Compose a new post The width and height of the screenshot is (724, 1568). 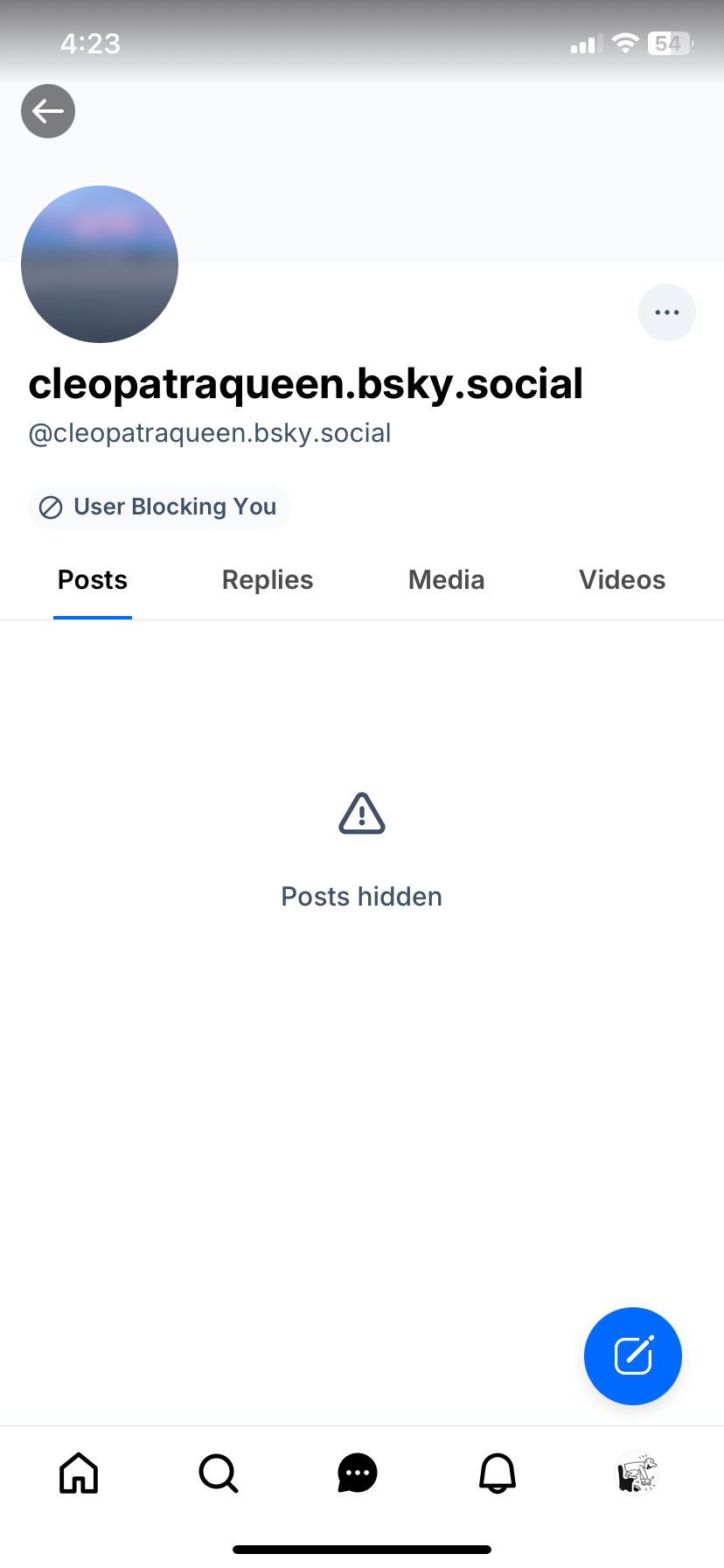coord(632,1356)
